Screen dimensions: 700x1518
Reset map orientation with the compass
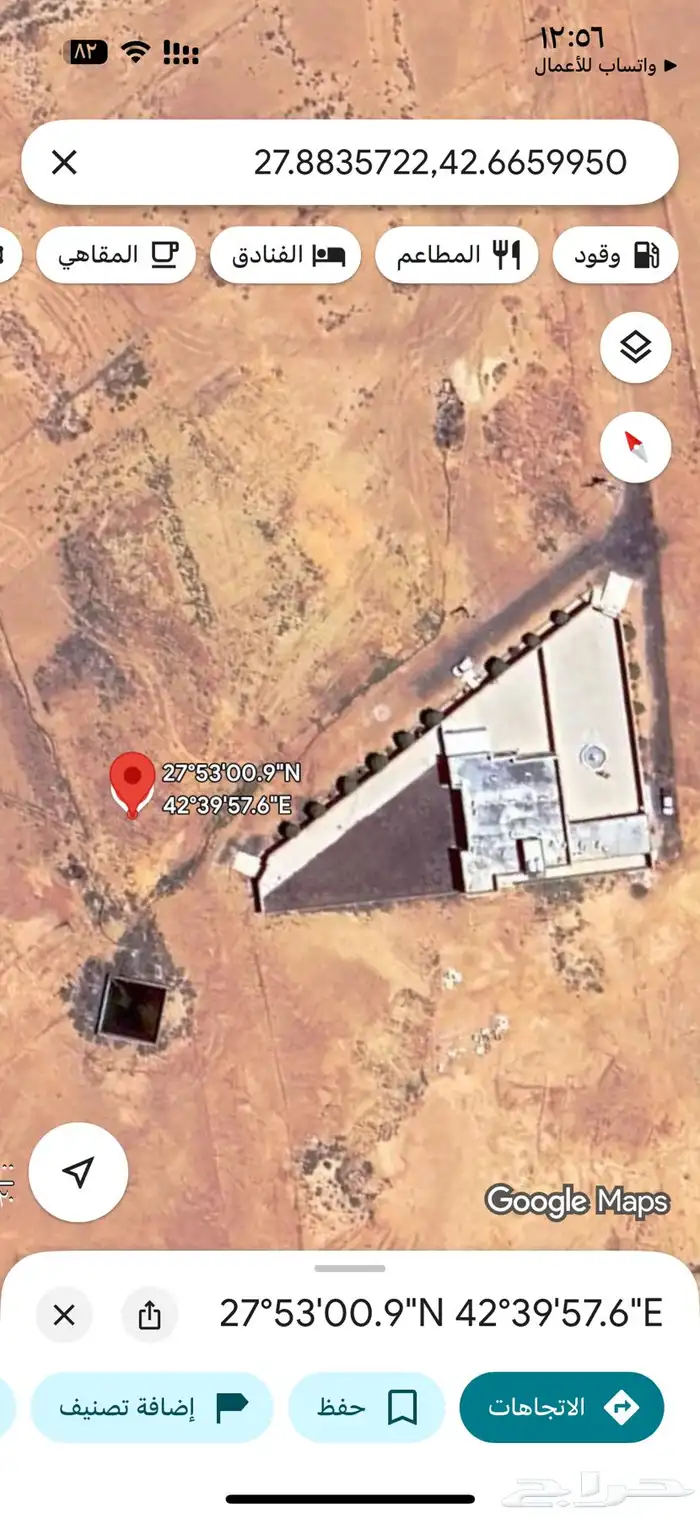click(x=635, y=447)
